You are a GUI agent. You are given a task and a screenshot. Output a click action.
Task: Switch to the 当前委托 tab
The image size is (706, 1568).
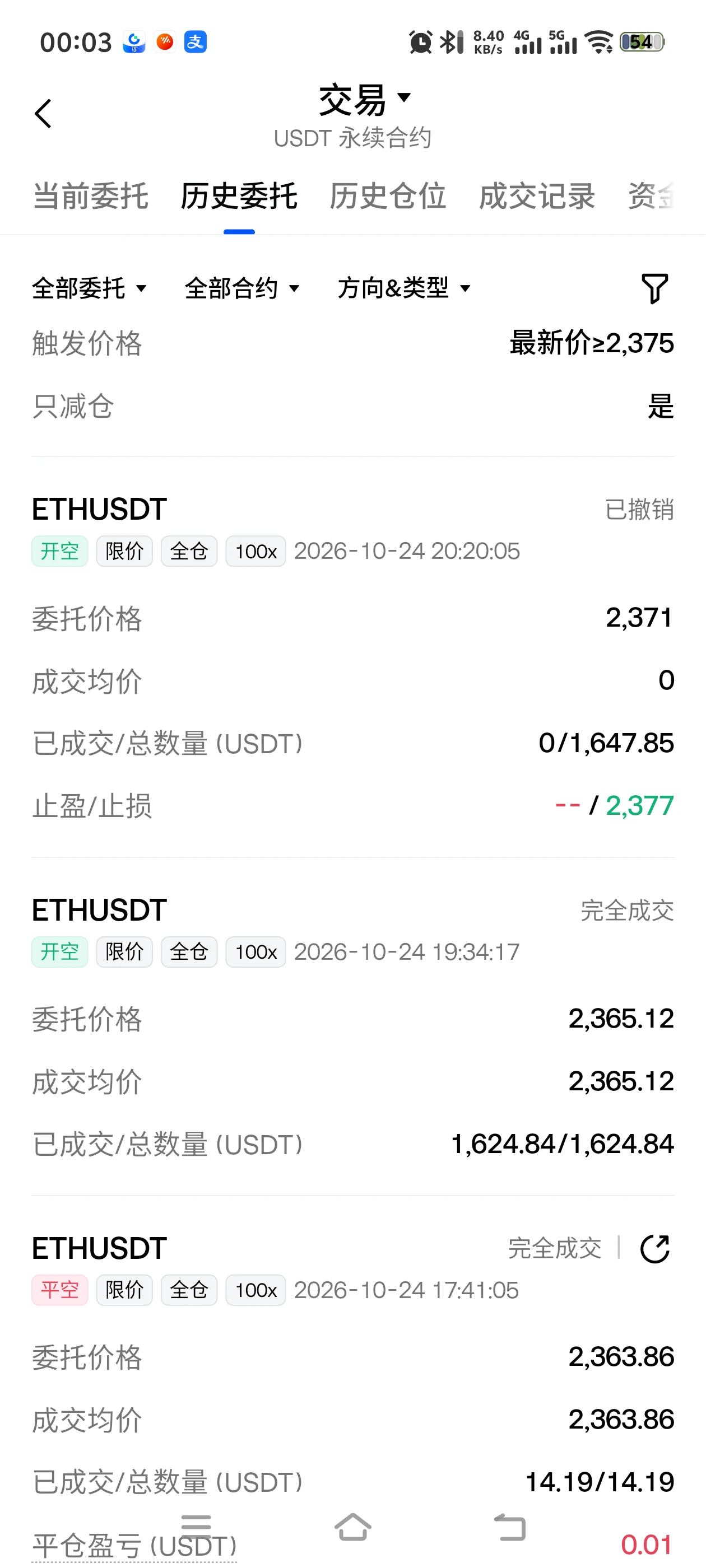[91, 197]
